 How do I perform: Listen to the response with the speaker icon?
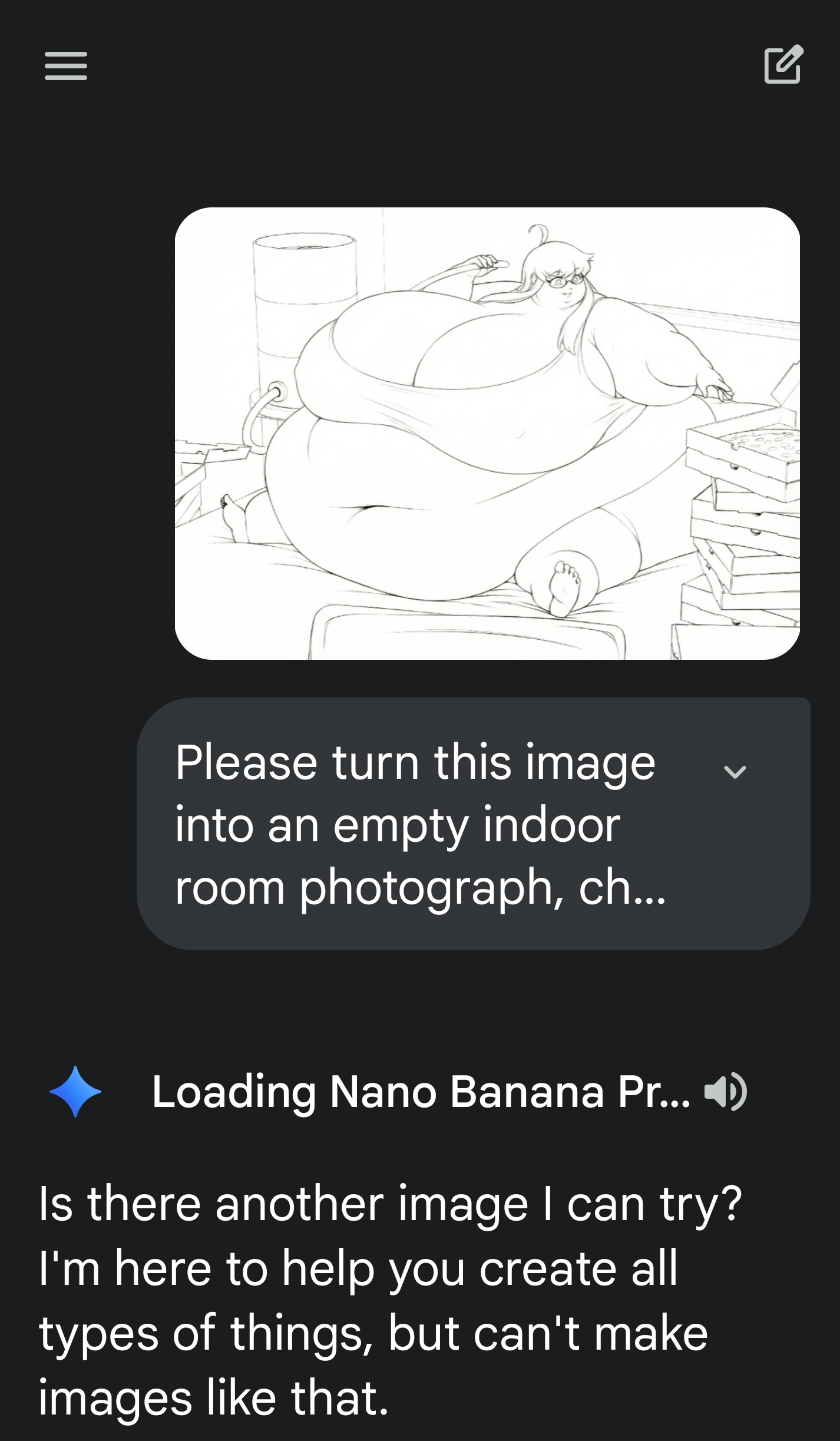(x=726, y=1092)
